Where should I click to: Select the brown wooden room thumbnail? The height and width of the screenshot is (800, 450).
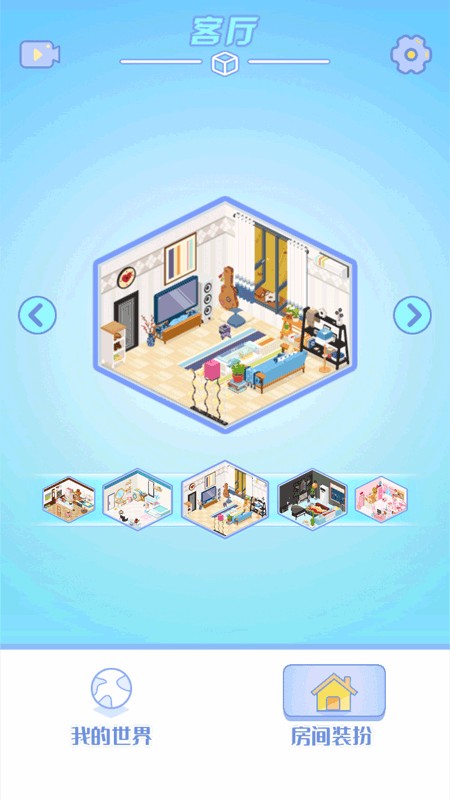pyautogui.click(x=69, y=499)
